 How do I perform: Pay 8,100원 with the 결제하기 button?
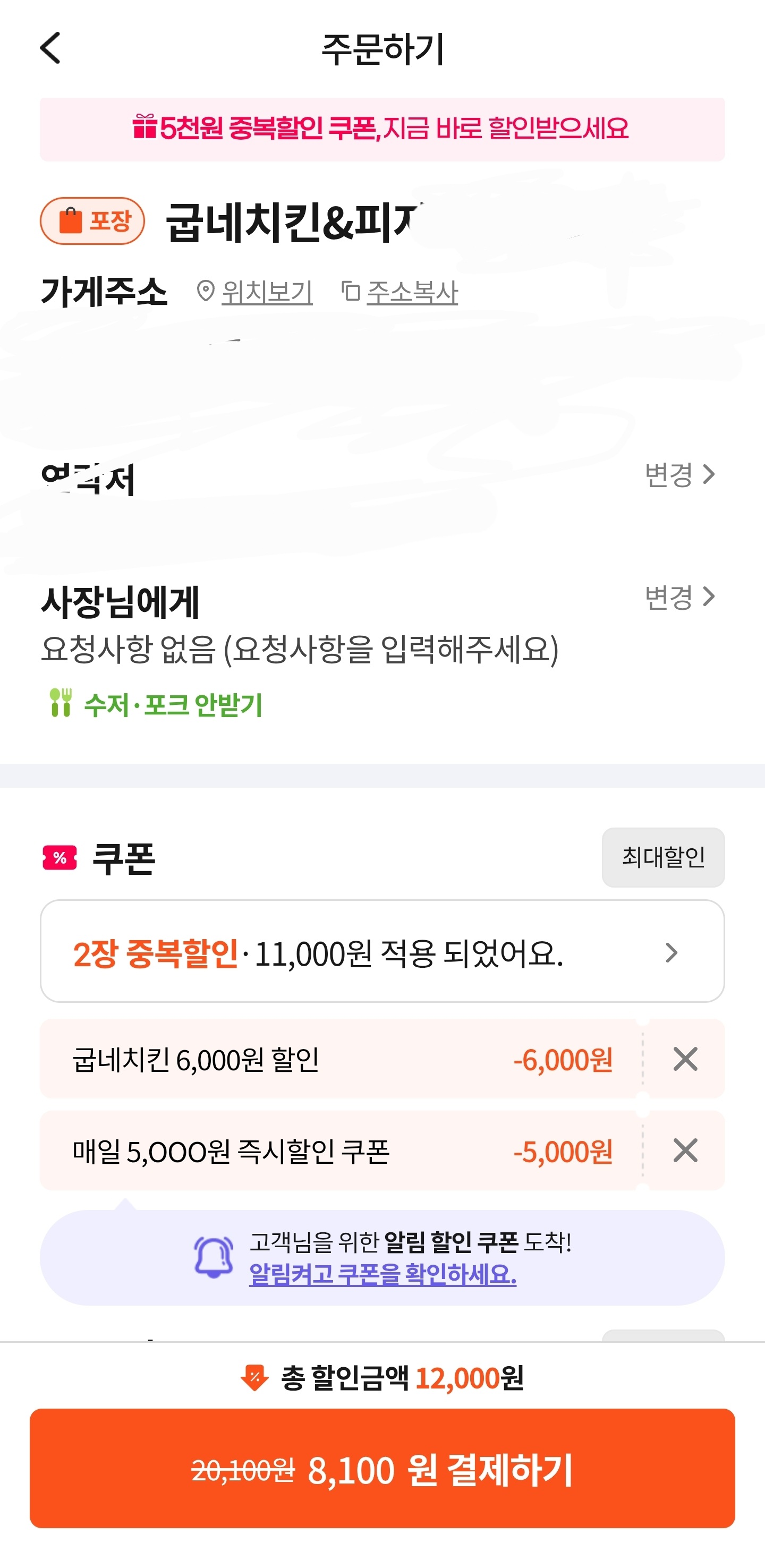pos(382,1468)
